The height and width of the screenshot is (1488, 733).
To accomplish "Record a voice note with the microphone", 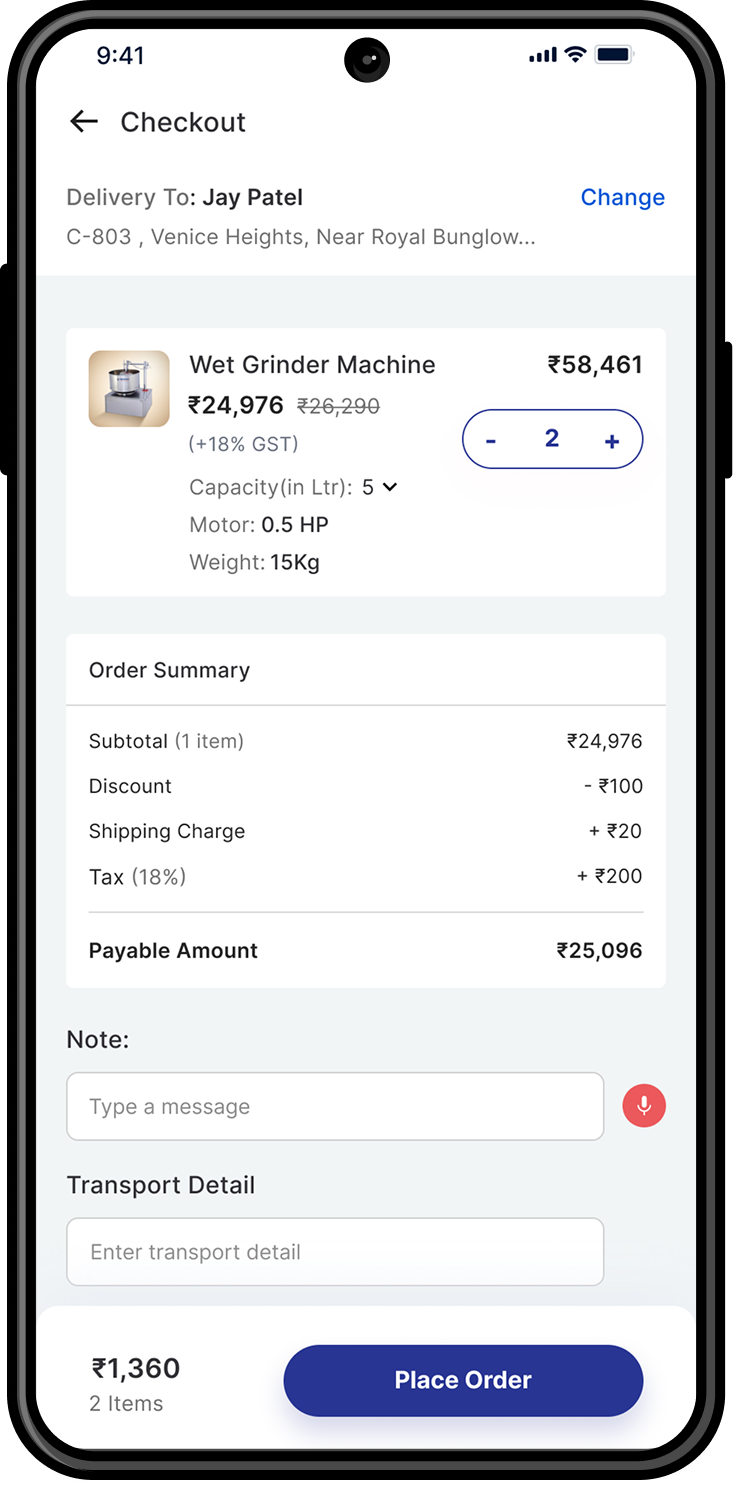I will click(x=644, y=1106).
